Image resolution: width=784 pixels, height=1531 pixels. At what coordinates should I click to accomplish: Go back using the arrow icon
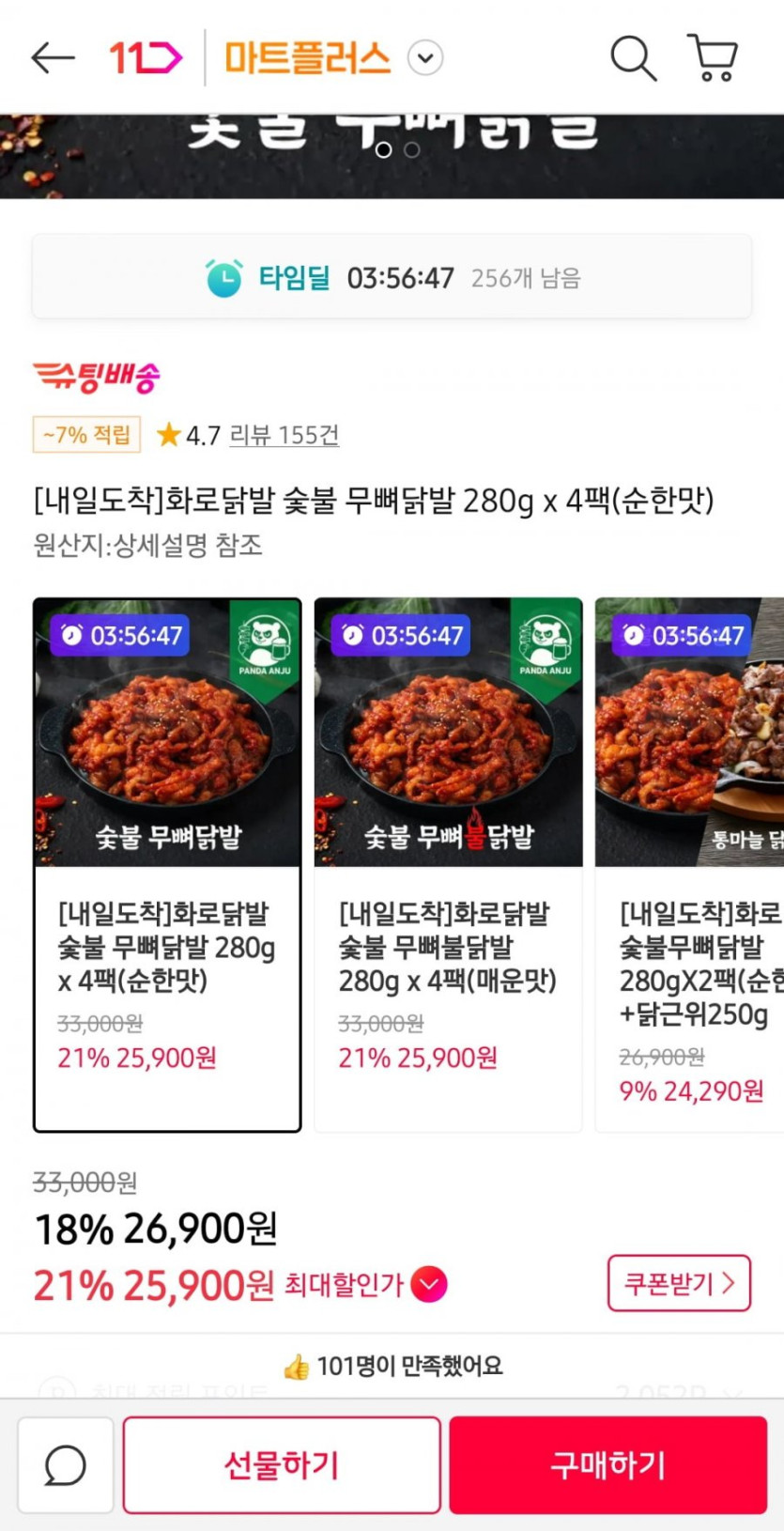pos(53,58)
